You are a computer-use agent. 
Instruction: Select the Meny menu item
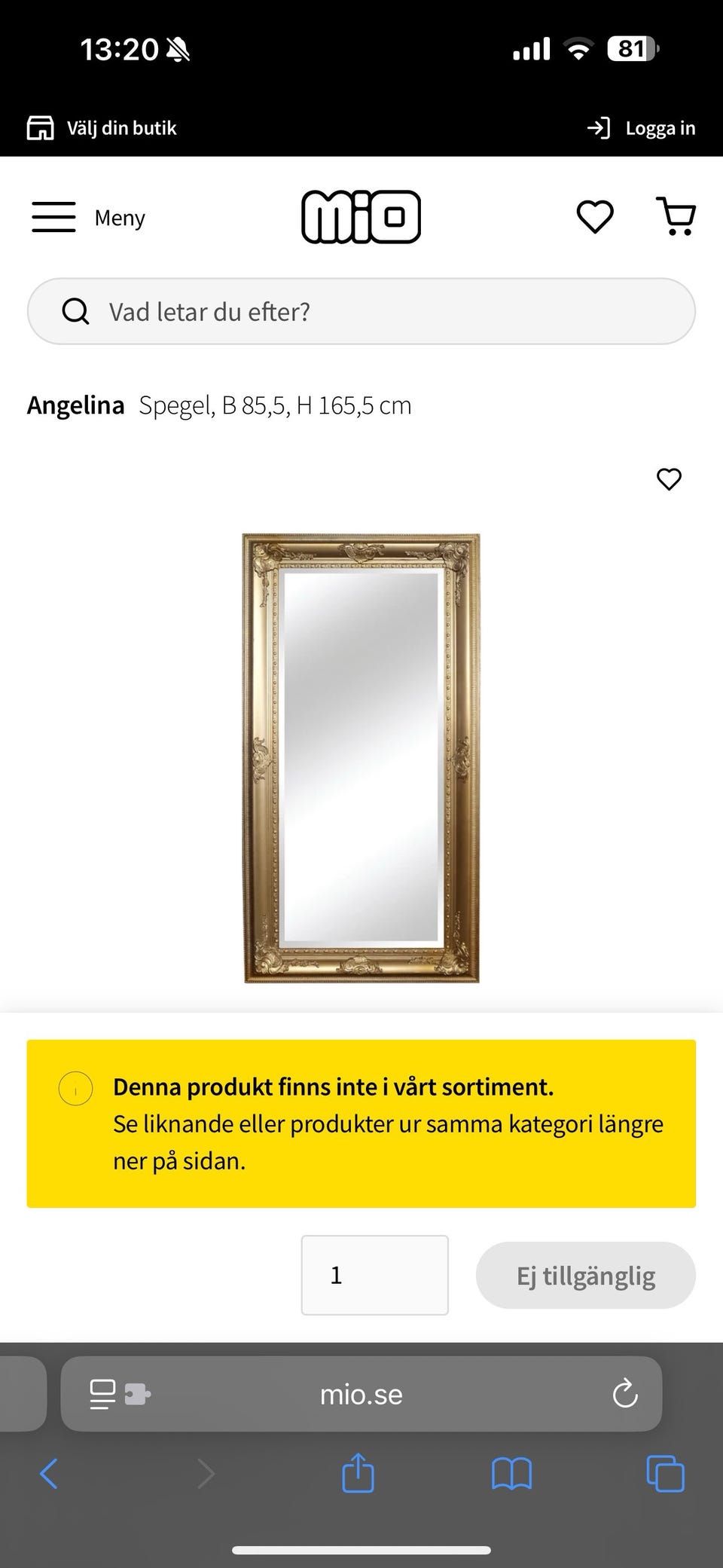point(119,217)
